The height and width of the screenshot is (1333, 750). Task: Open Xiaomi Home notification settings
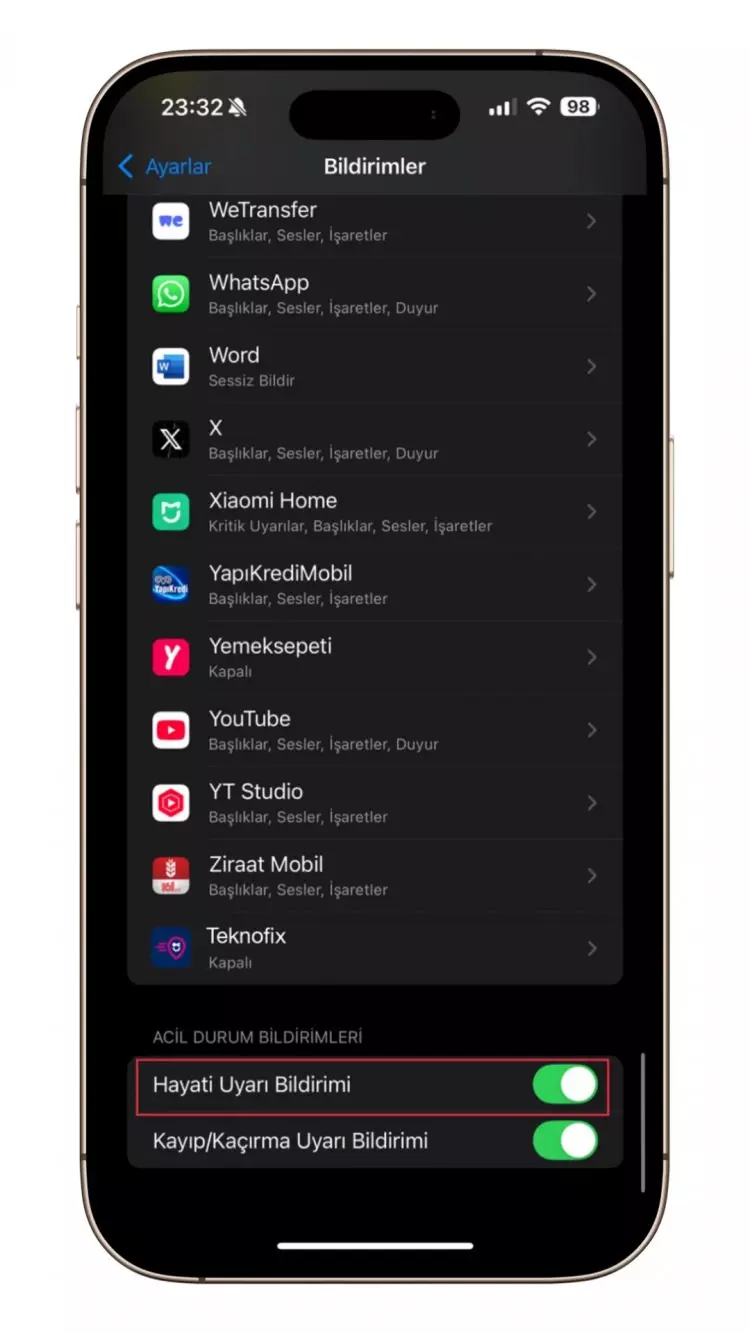[x=375, y=512]
